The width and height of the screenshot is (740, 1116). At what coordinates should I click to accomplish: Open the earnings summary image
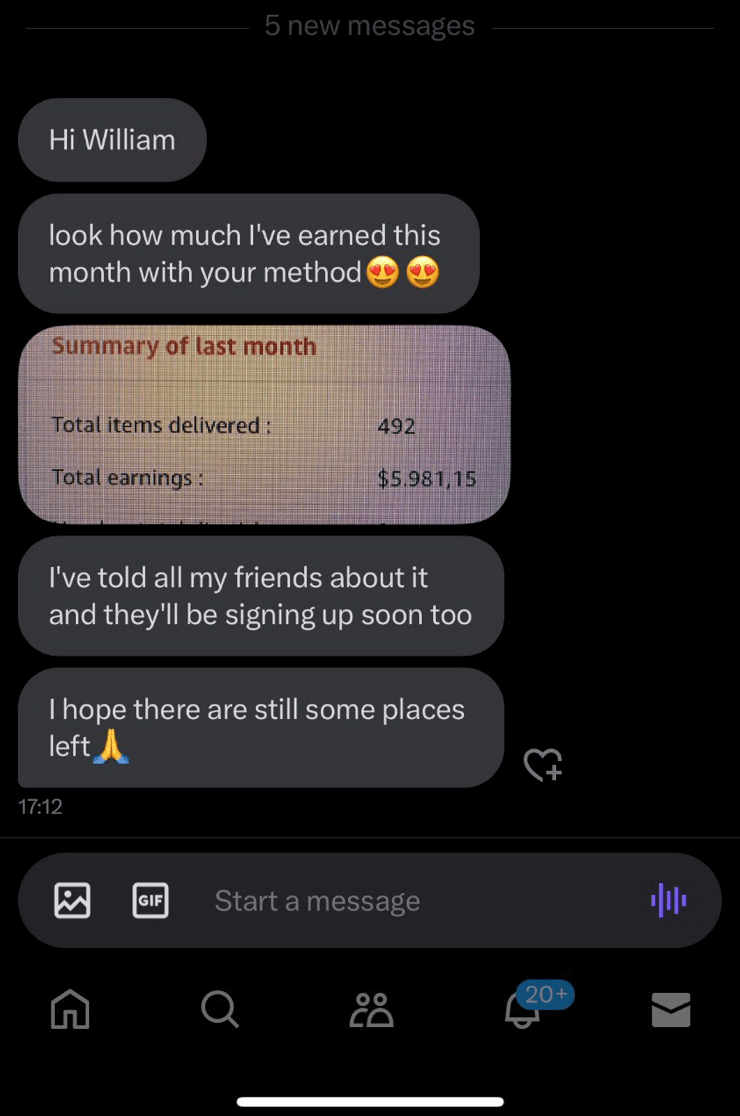264,424
